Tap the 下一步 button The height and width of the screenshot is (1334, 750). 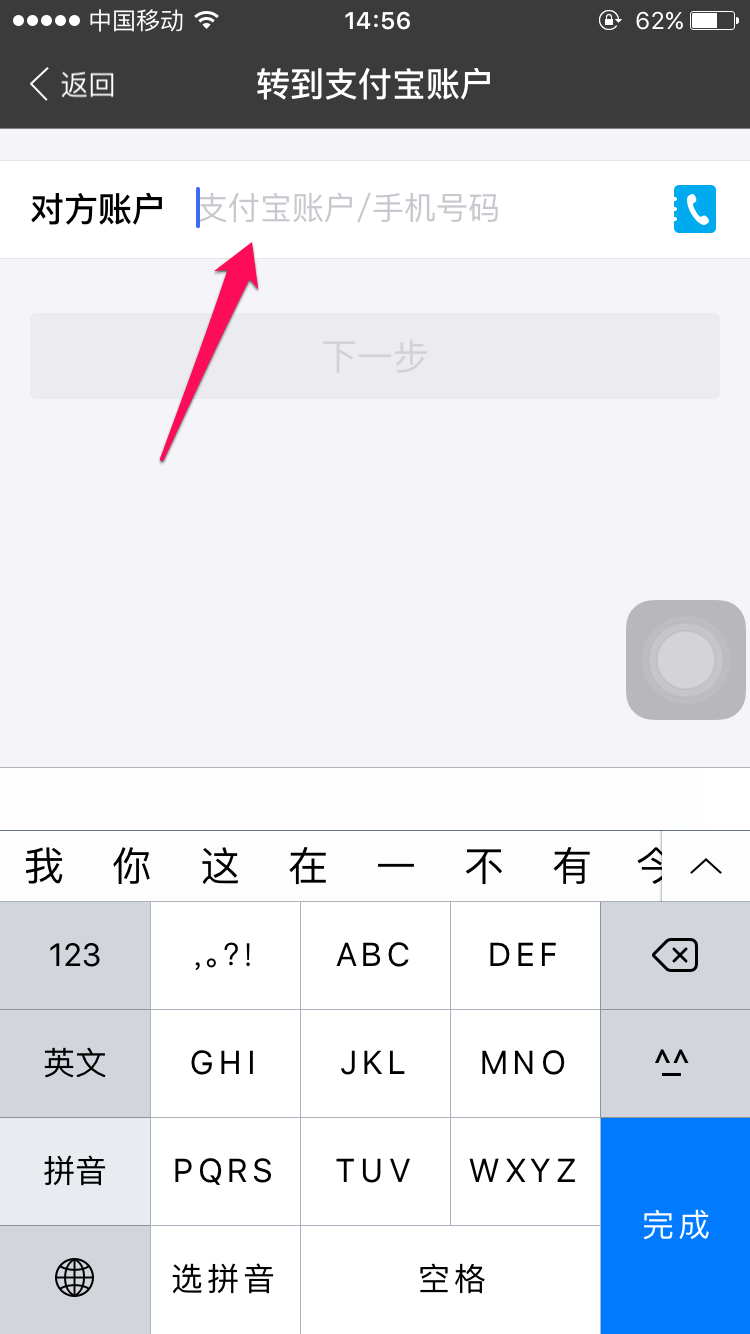pos(375,356)
